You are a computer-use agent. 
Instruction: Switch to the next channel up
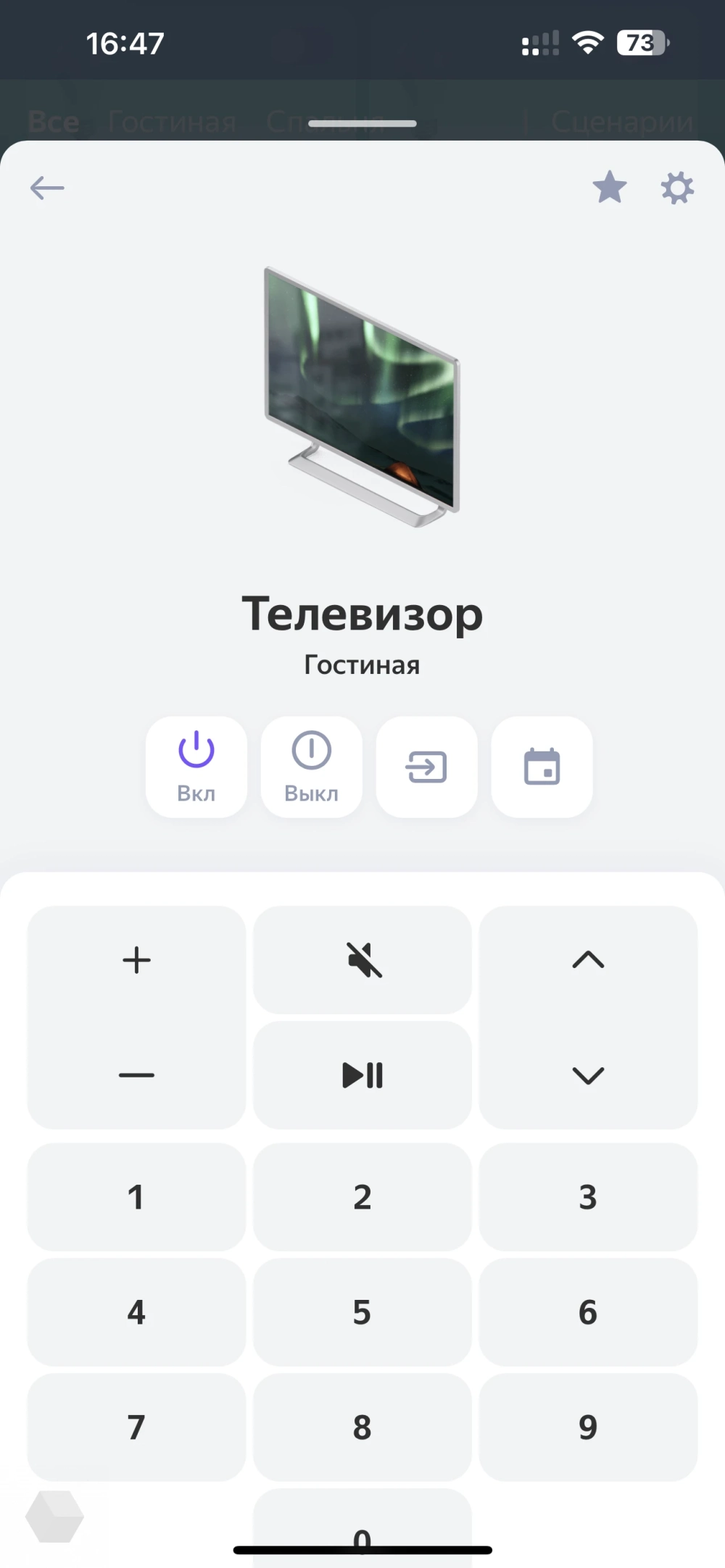tap(588, 960)
